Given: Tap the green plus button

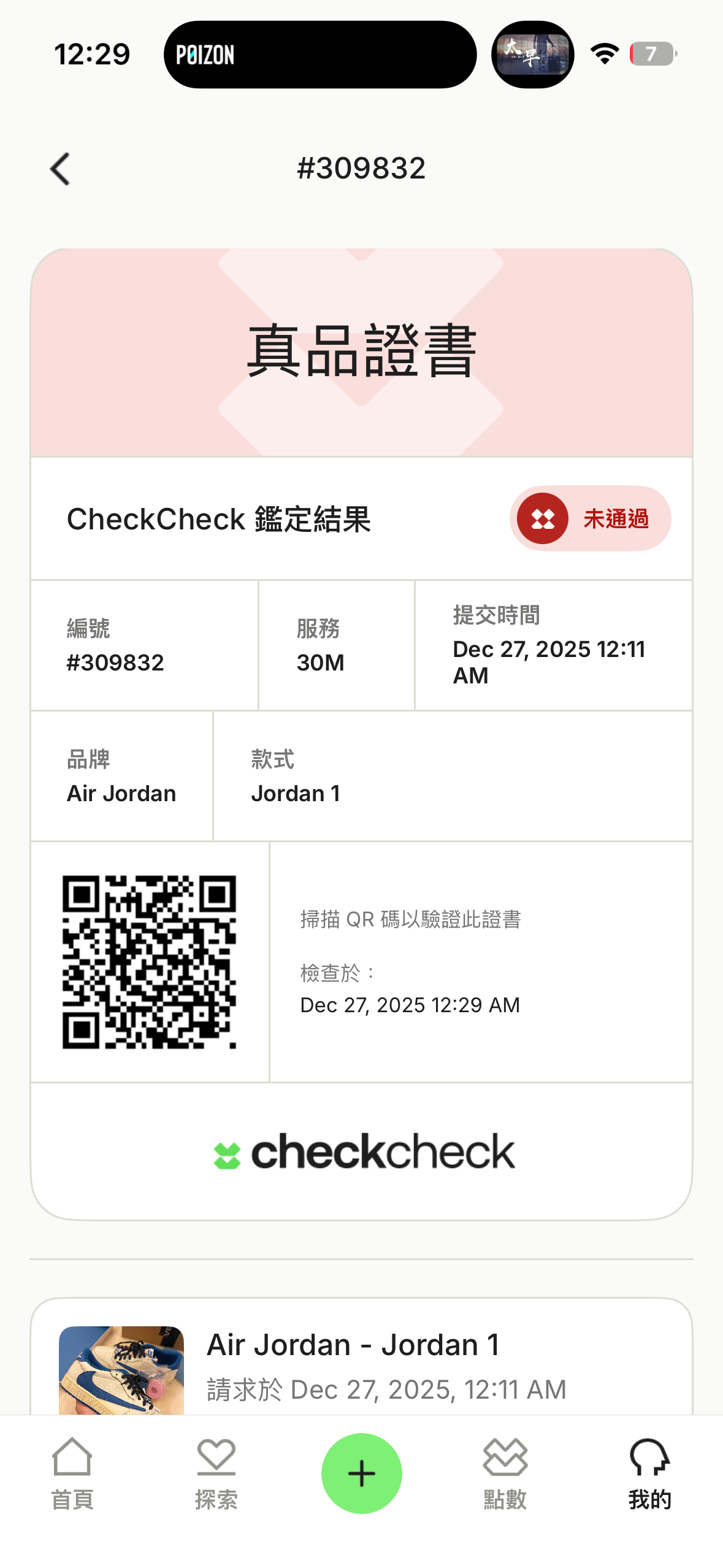Looking at the screenshot, I should point(361,1474).
